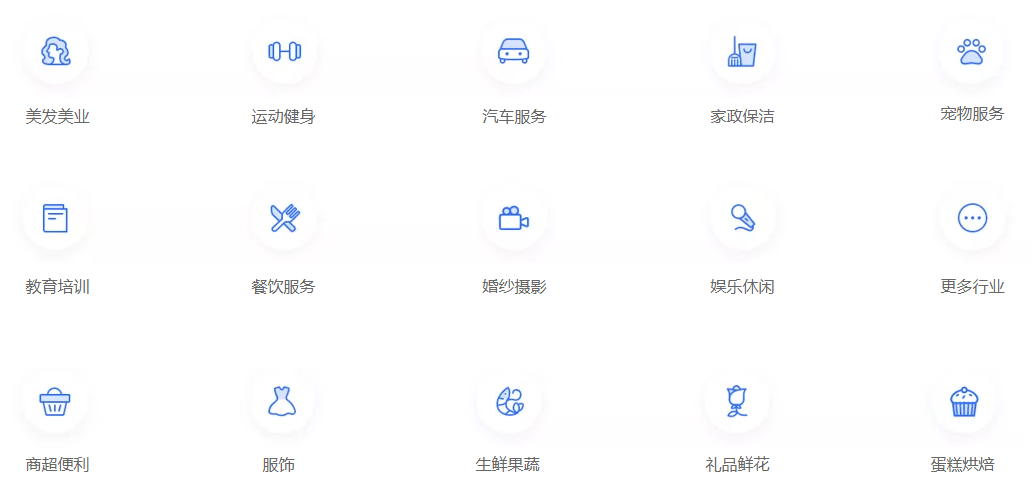Open the 餐饮服务 category
Viewport: 1032px width, 490px height.
(284, 218)
